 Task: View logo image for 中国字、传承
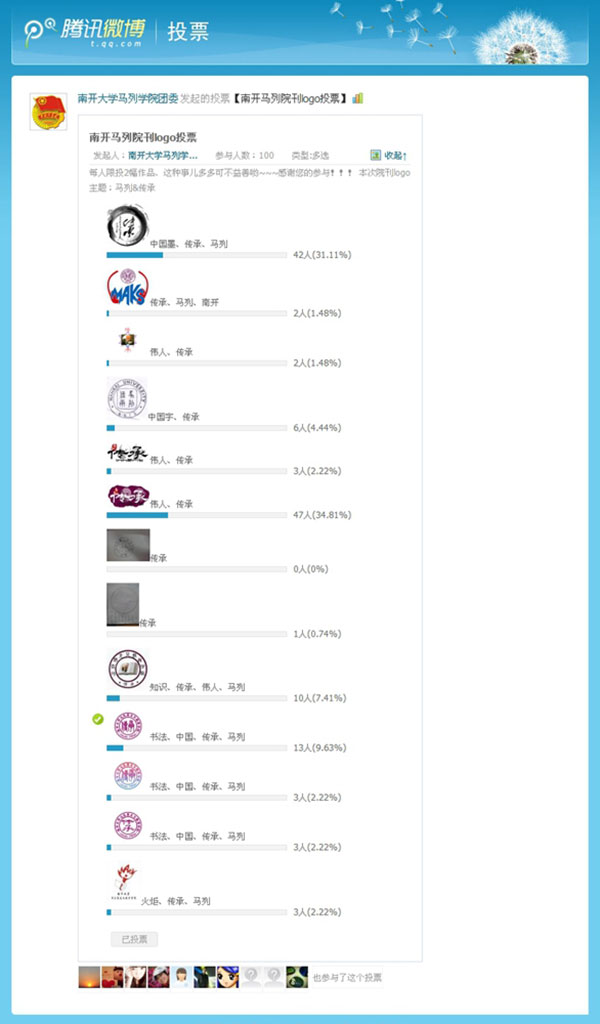coord(127,398)
